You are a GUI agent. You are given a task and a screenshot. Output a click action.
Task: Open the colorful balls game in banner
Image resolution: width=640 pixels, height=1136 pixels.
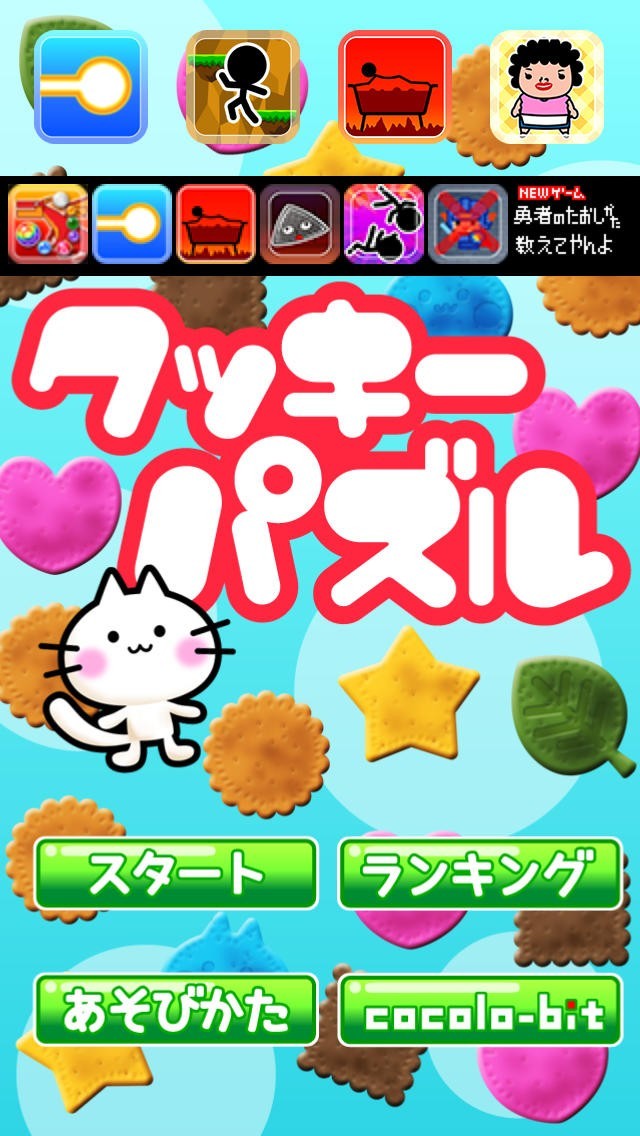pos(48,224)
